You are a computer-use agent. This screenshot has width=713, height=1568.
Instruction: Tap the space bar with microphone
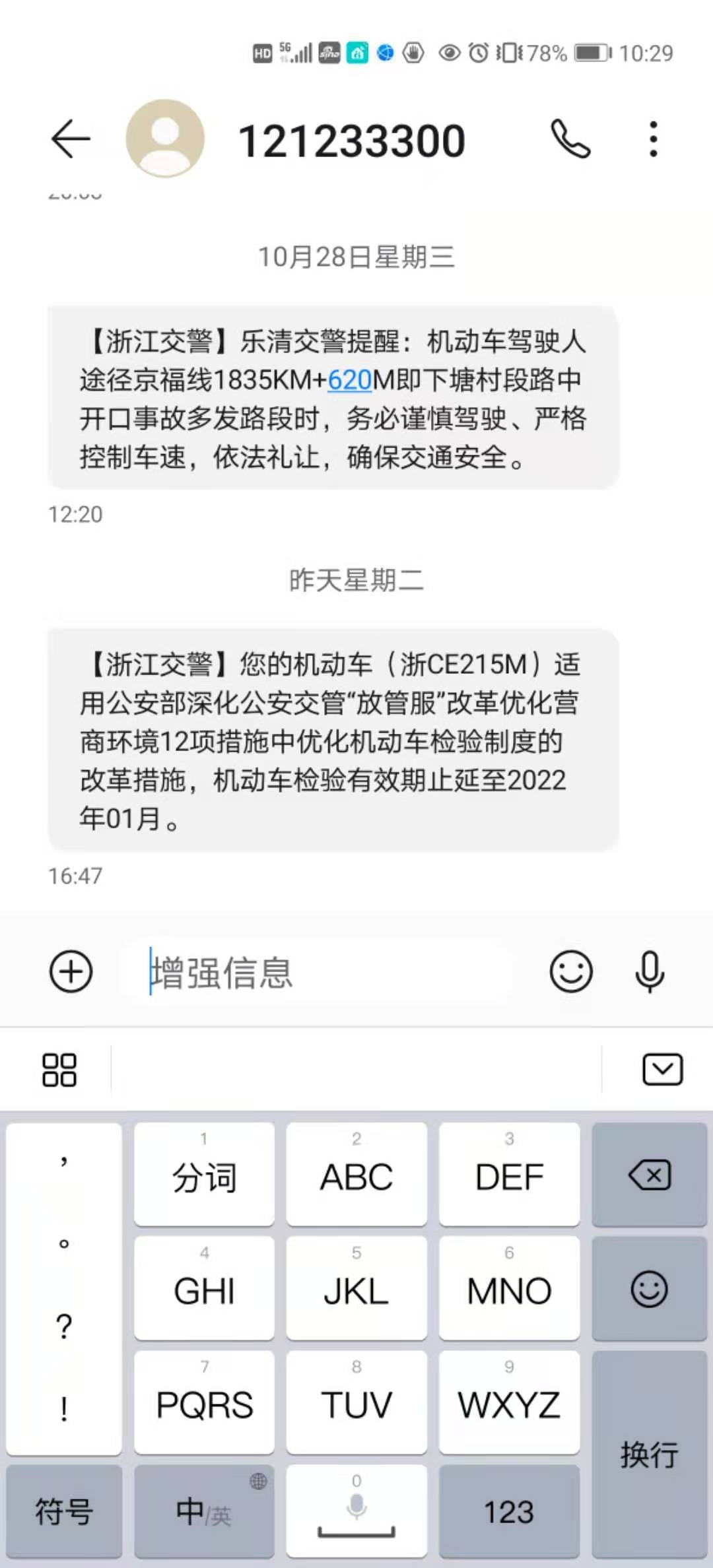pos(356,1511)
